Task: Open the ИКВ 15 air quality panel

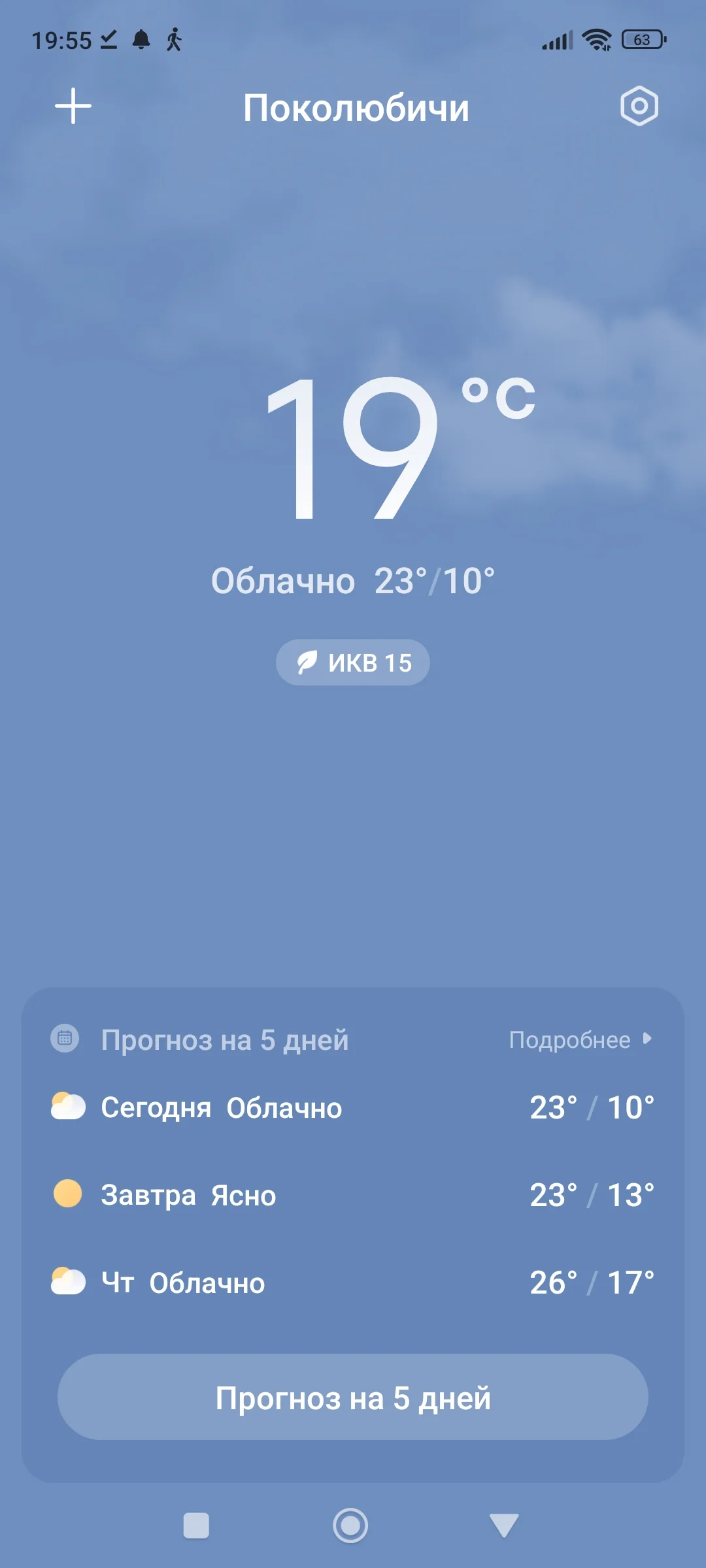Action: pos(352,662)
